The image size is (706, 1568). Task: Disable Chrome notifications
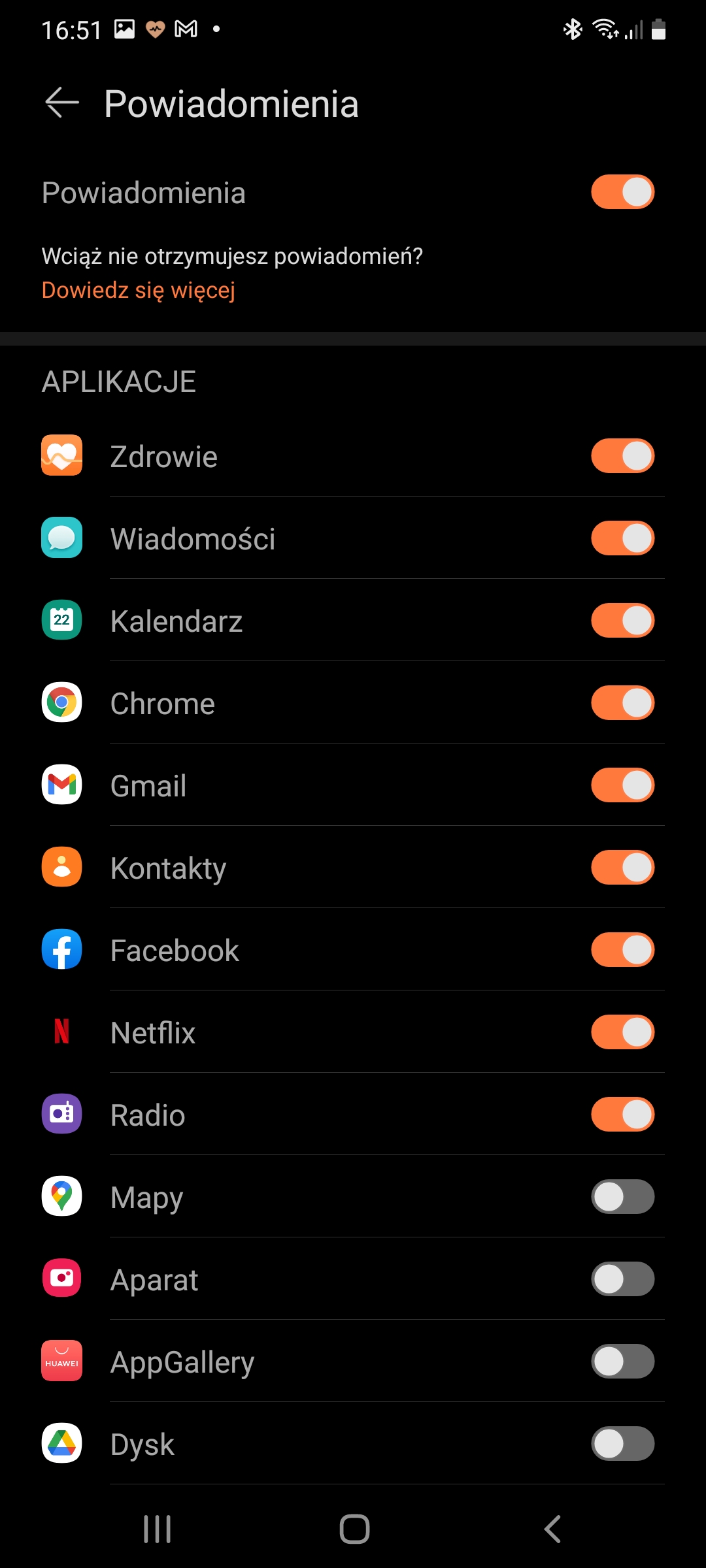[x=622, y=703]
